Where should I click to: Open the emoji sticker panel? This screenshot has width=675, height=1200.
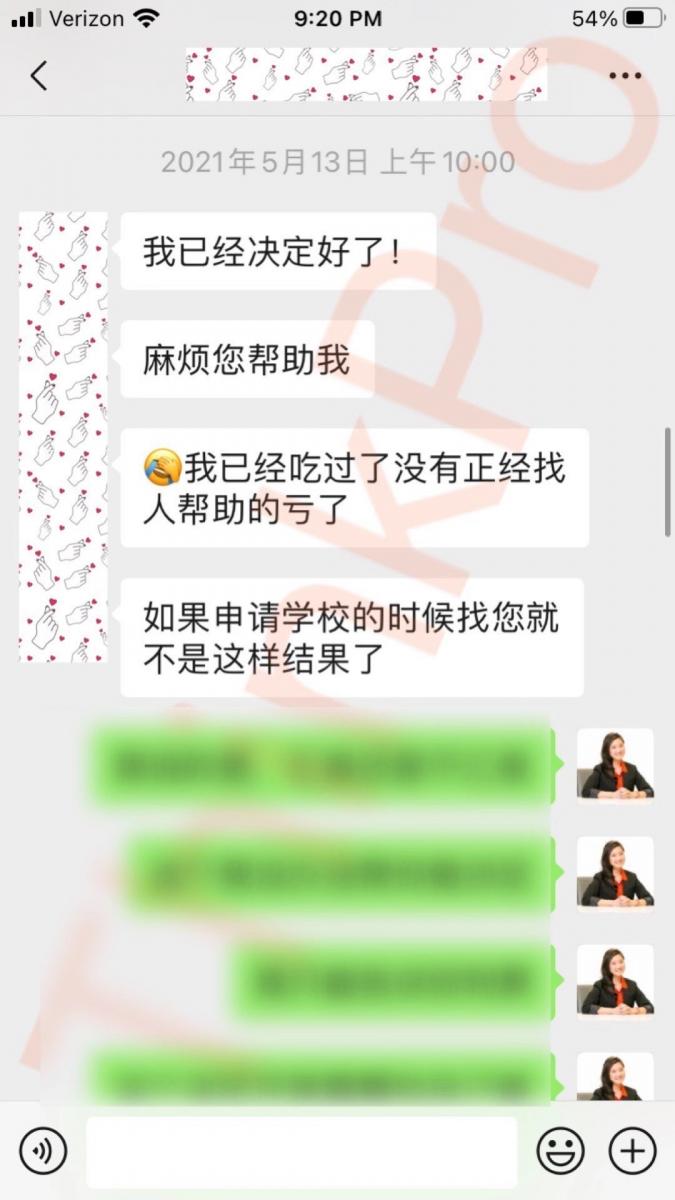pyautogui.click(x=560, y=1152)
